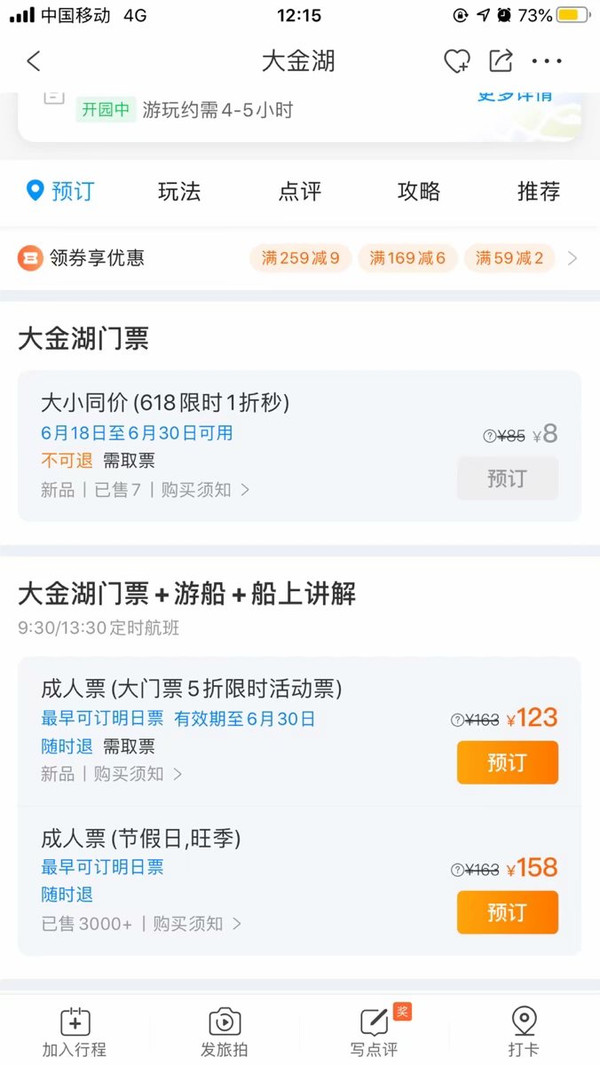This screenshot has width=600, height=1065.
Task: Write a review with 写点评
Action: 374,1032
